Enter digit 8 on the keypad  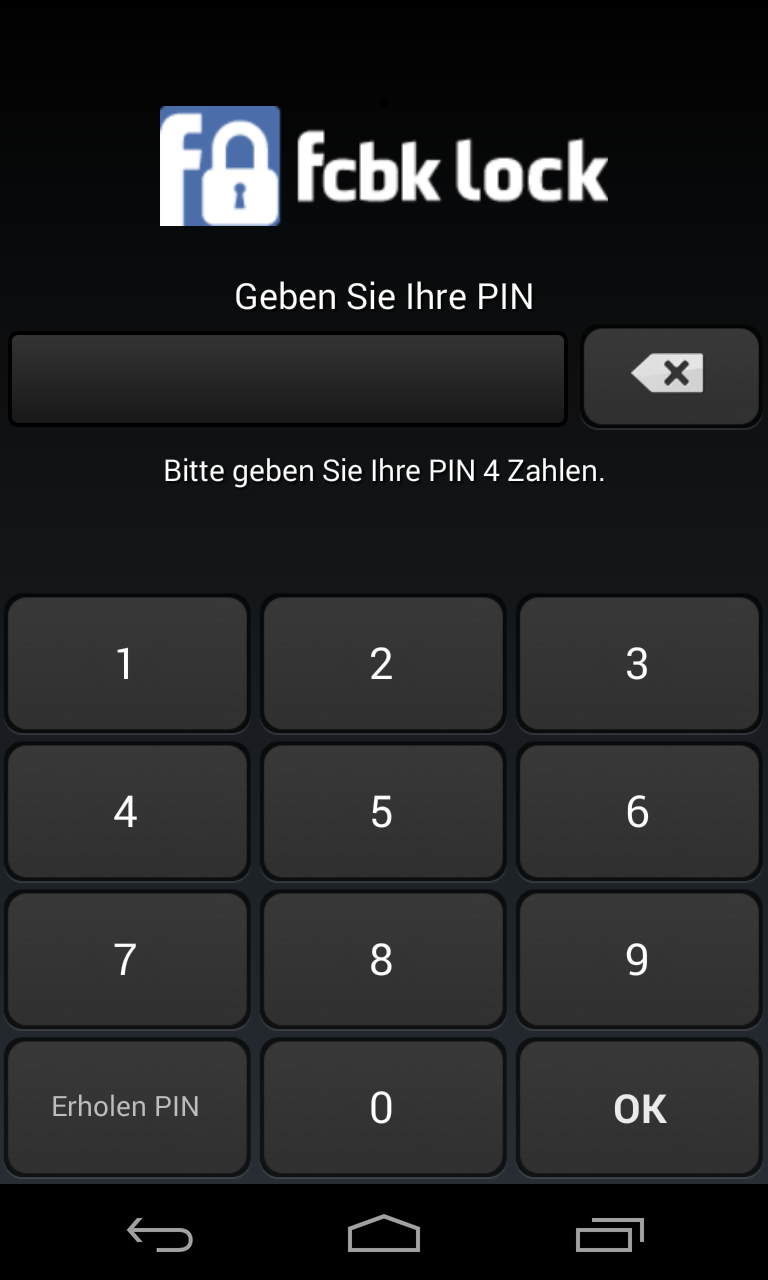[382, 959]
